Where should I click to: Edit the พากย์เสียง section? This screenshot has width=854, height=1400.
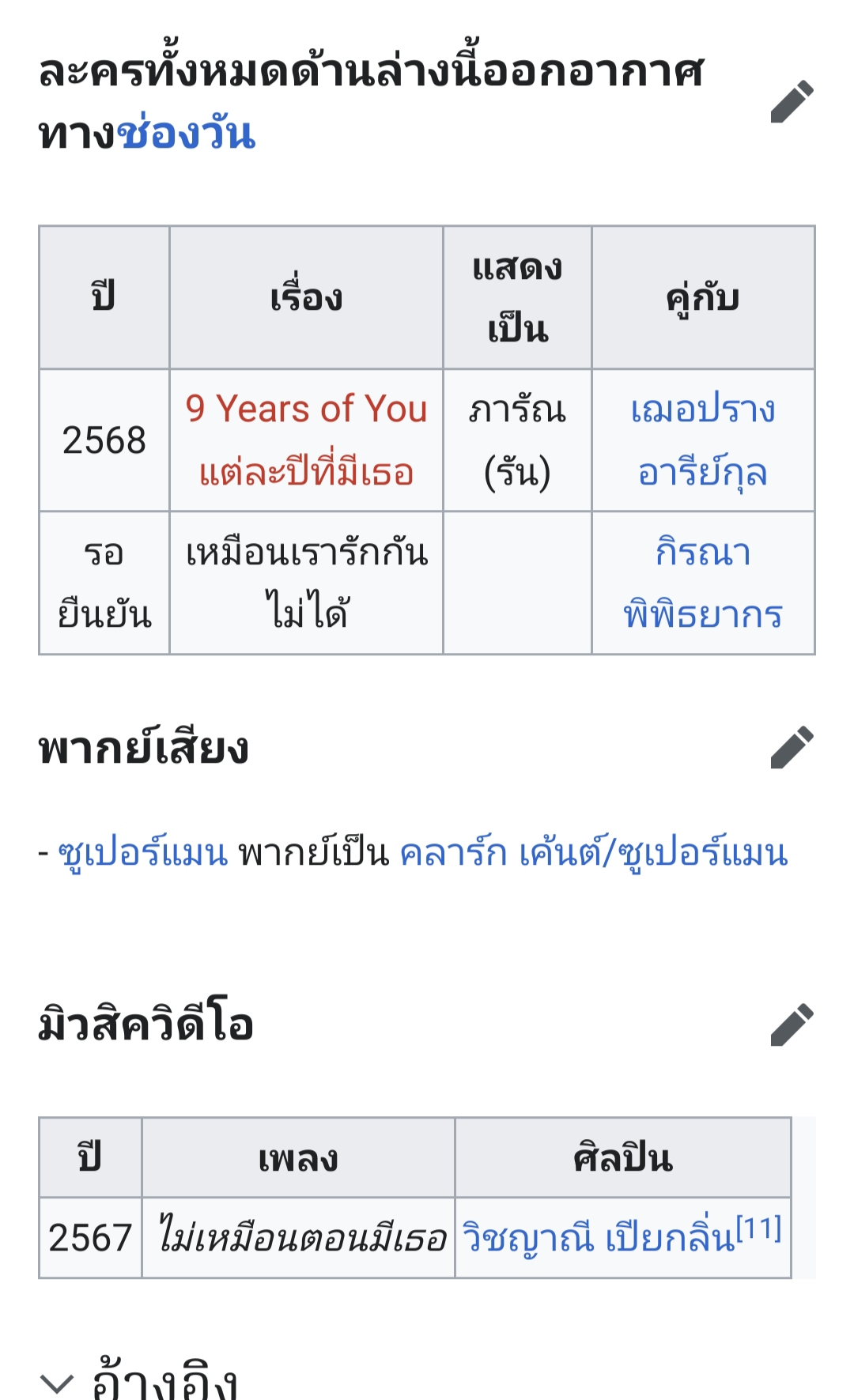[x=792, y=748]
